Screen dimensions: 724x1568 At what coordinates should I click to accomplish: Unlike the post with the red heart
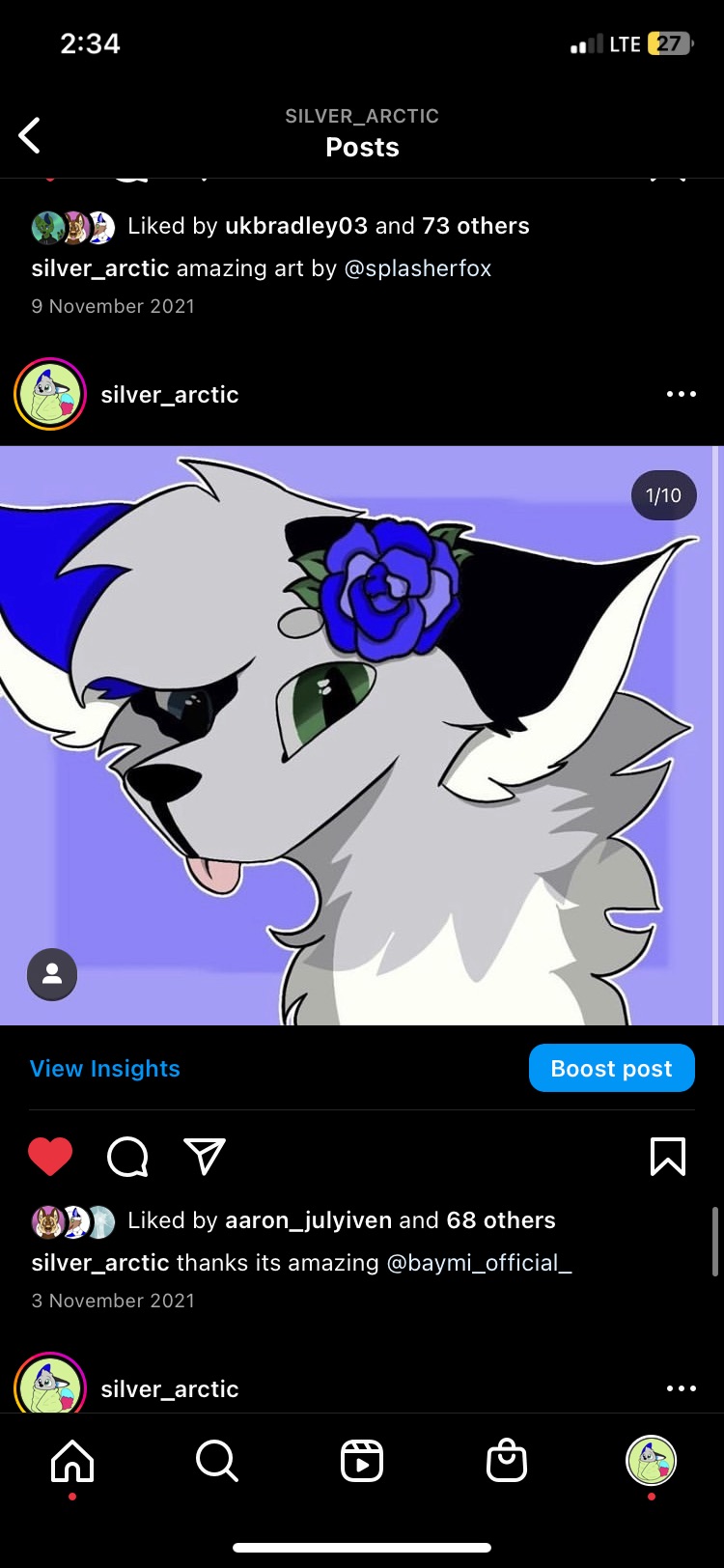point(50,1156)
